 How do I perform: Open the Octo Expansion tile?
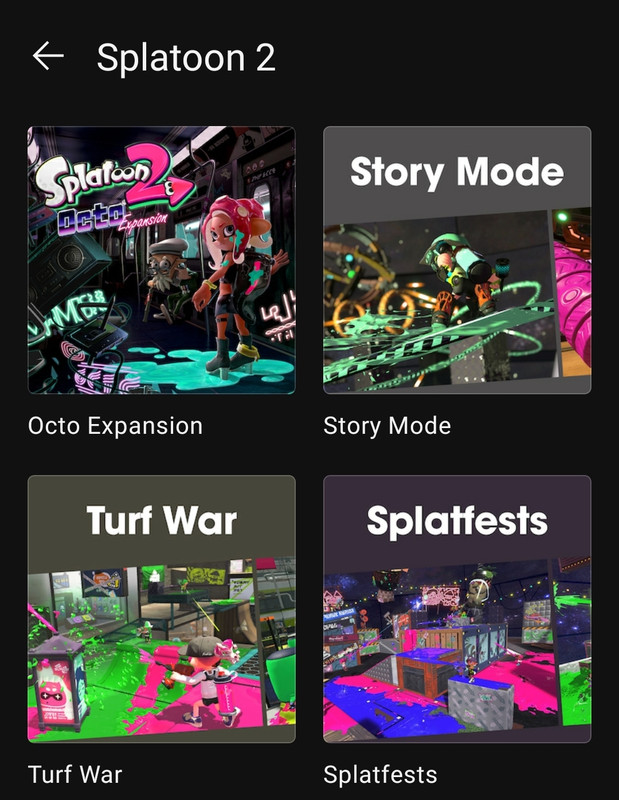coord(161,260)
